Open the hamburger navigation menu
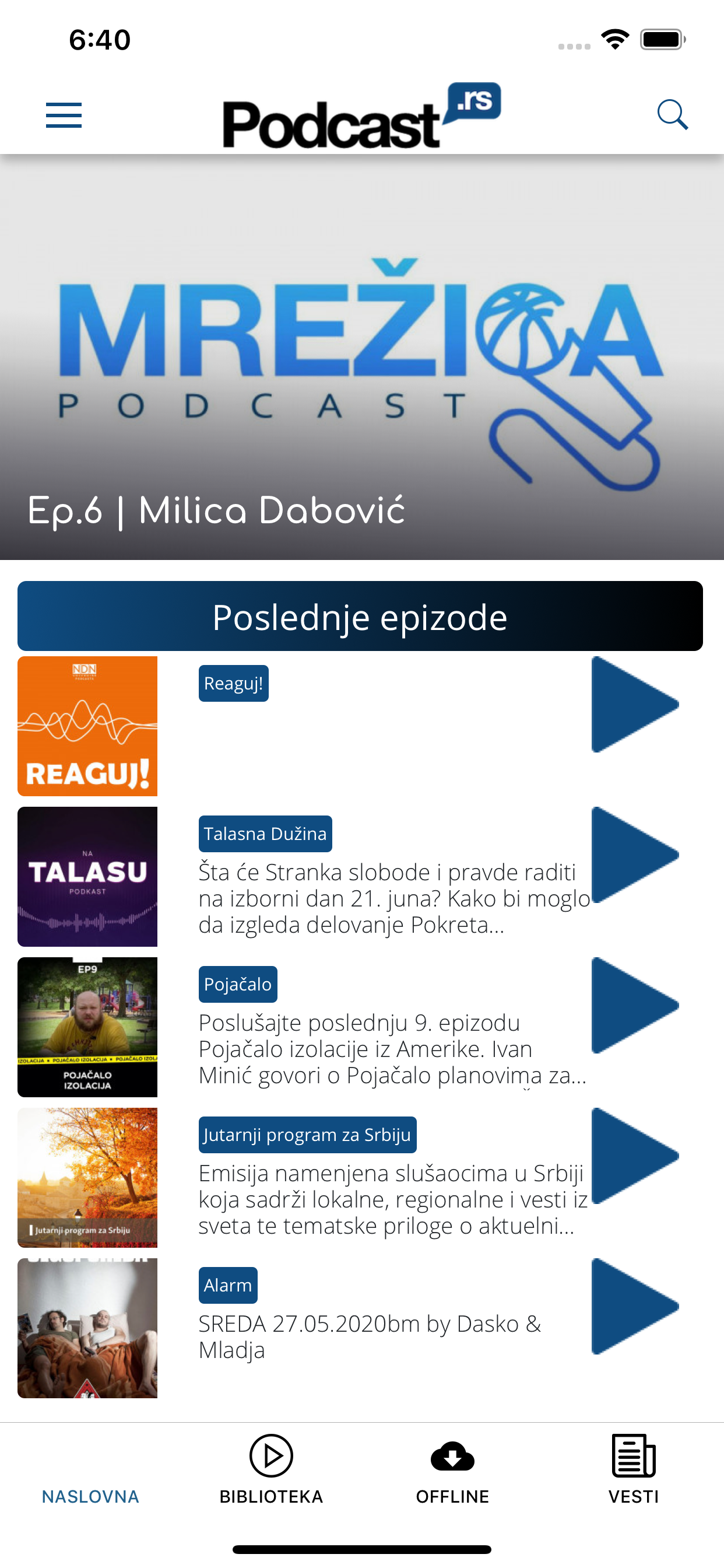Viewport: 724px width, 1568px height. [x=63, y=116]
